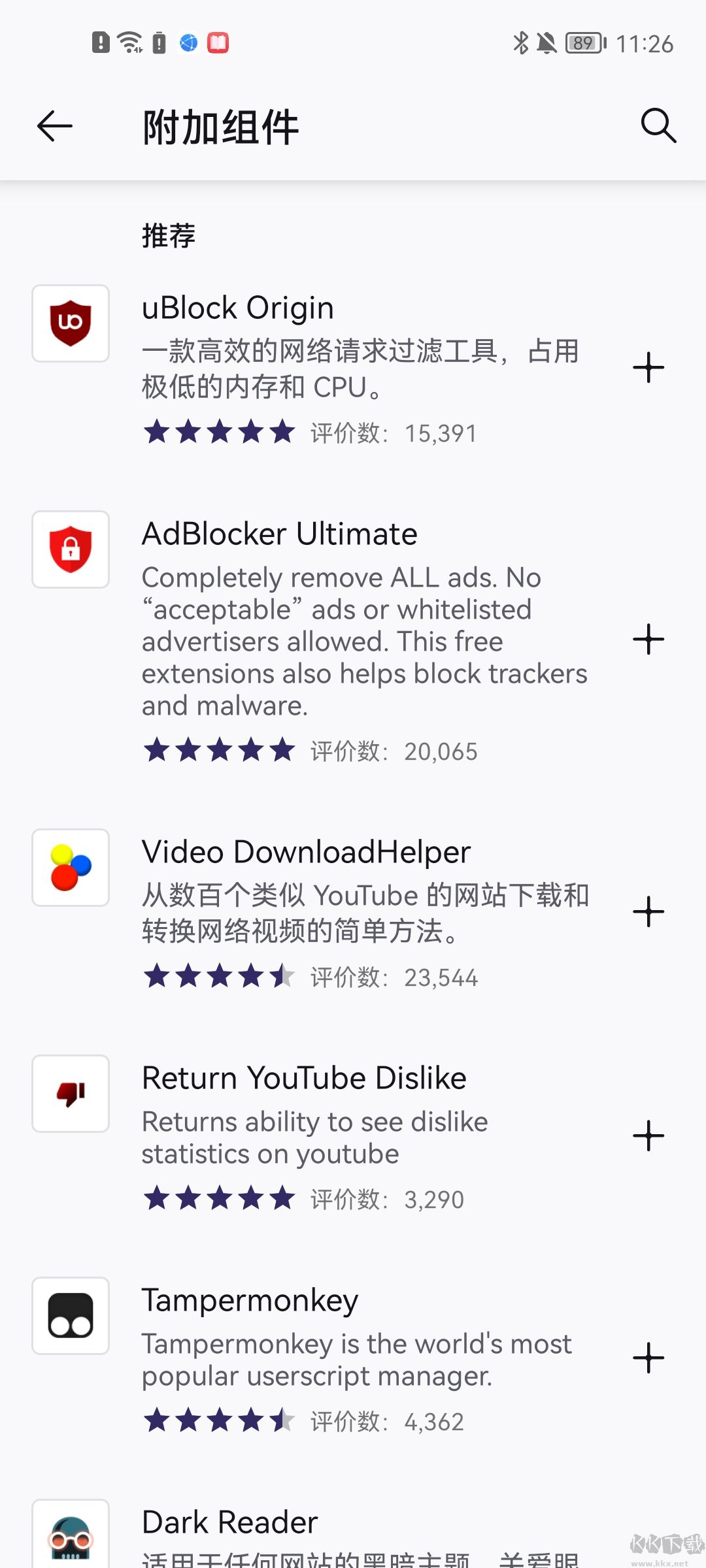
Task: Tap the battery indicator in status bar
Action: coord(582,43)
